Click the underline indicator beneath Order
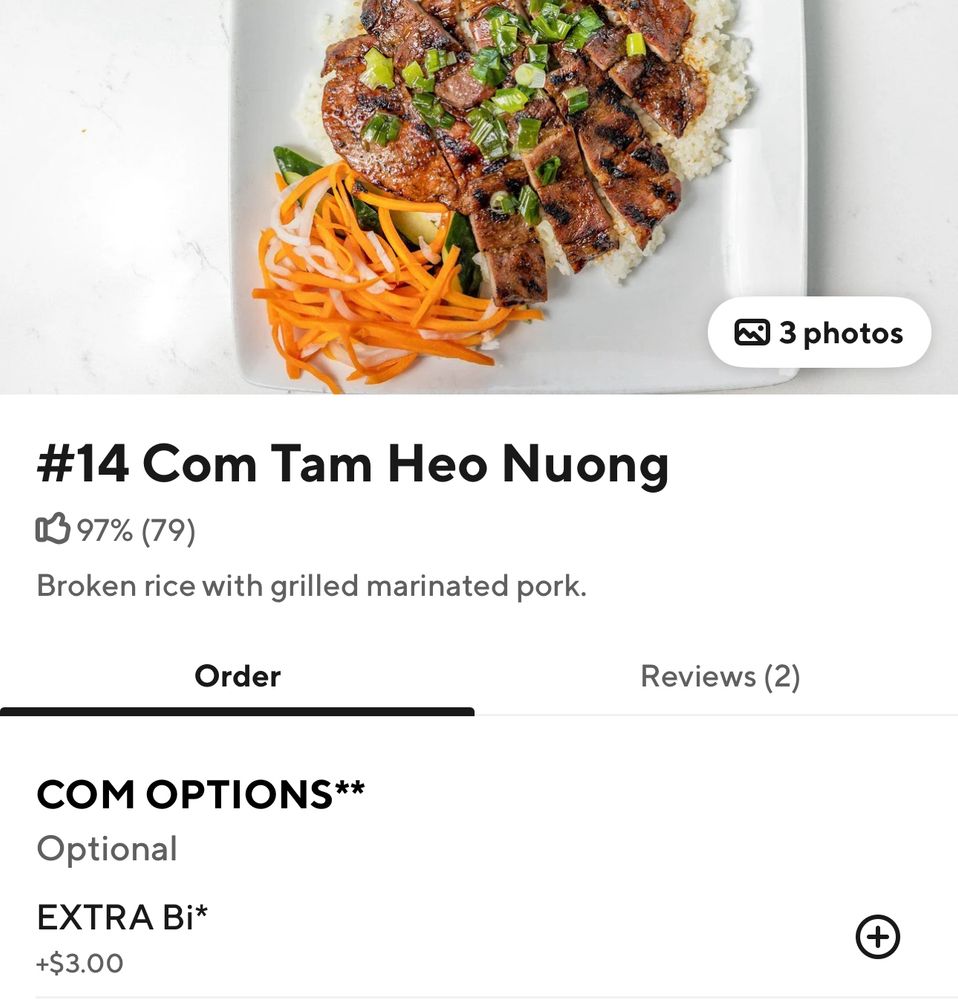 point(238,710)
